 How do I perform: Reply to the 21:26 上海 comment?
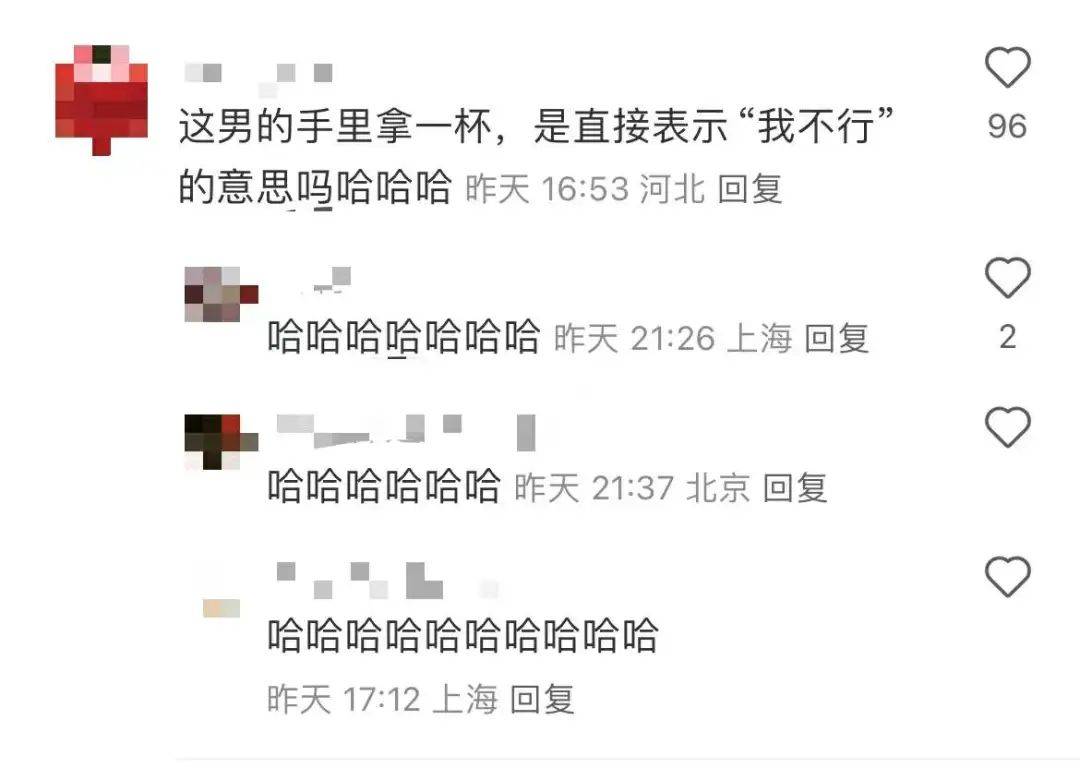tap(837, 338)
